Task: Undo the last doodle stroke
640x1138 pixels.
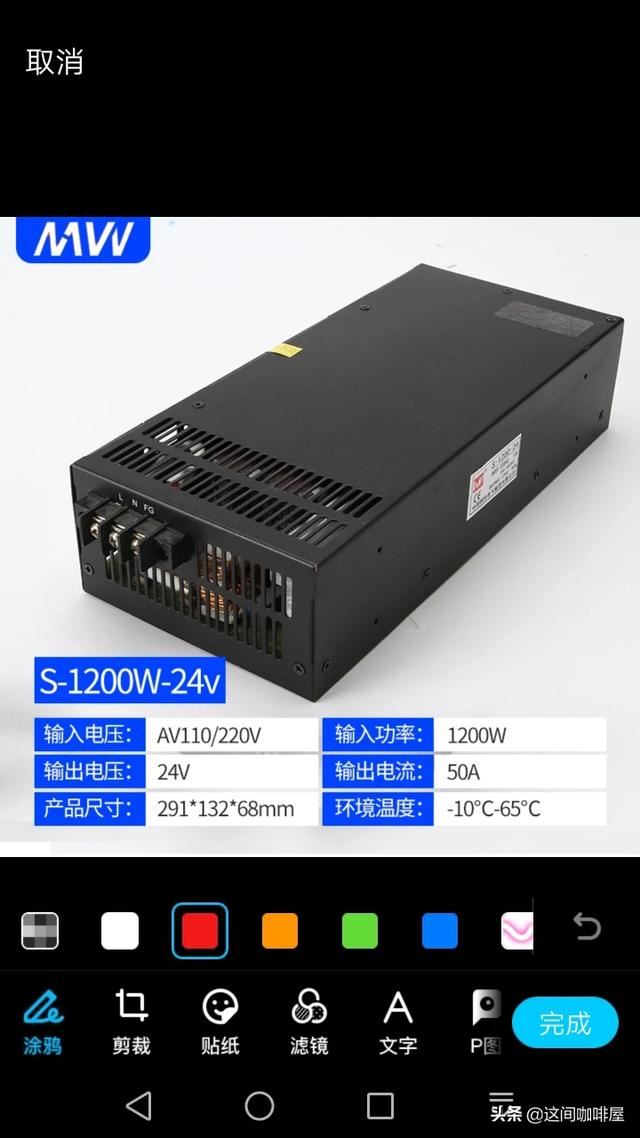Action: [587, 928]
